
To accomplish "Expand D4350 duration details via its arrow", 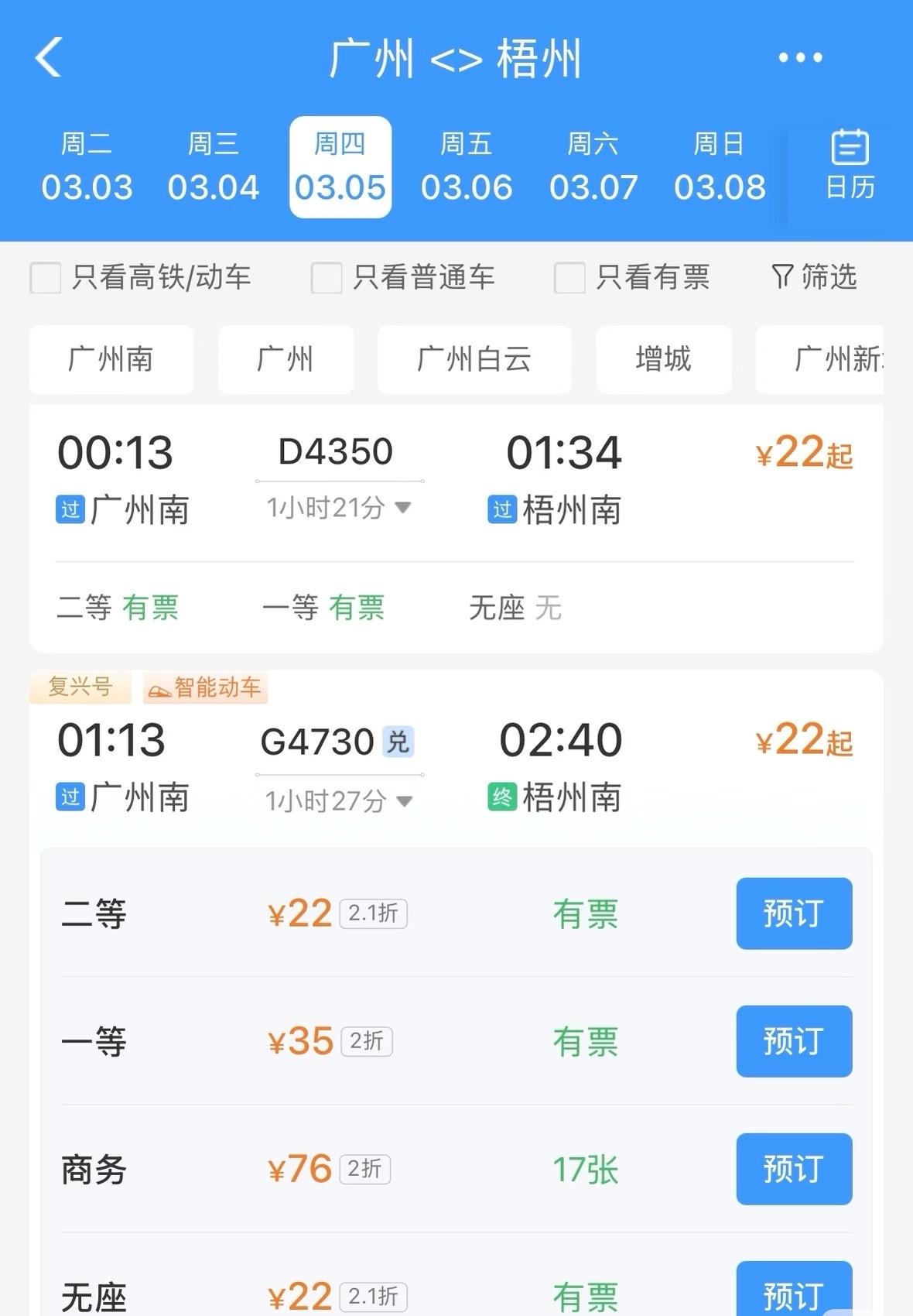I will (x=402, y=509).
